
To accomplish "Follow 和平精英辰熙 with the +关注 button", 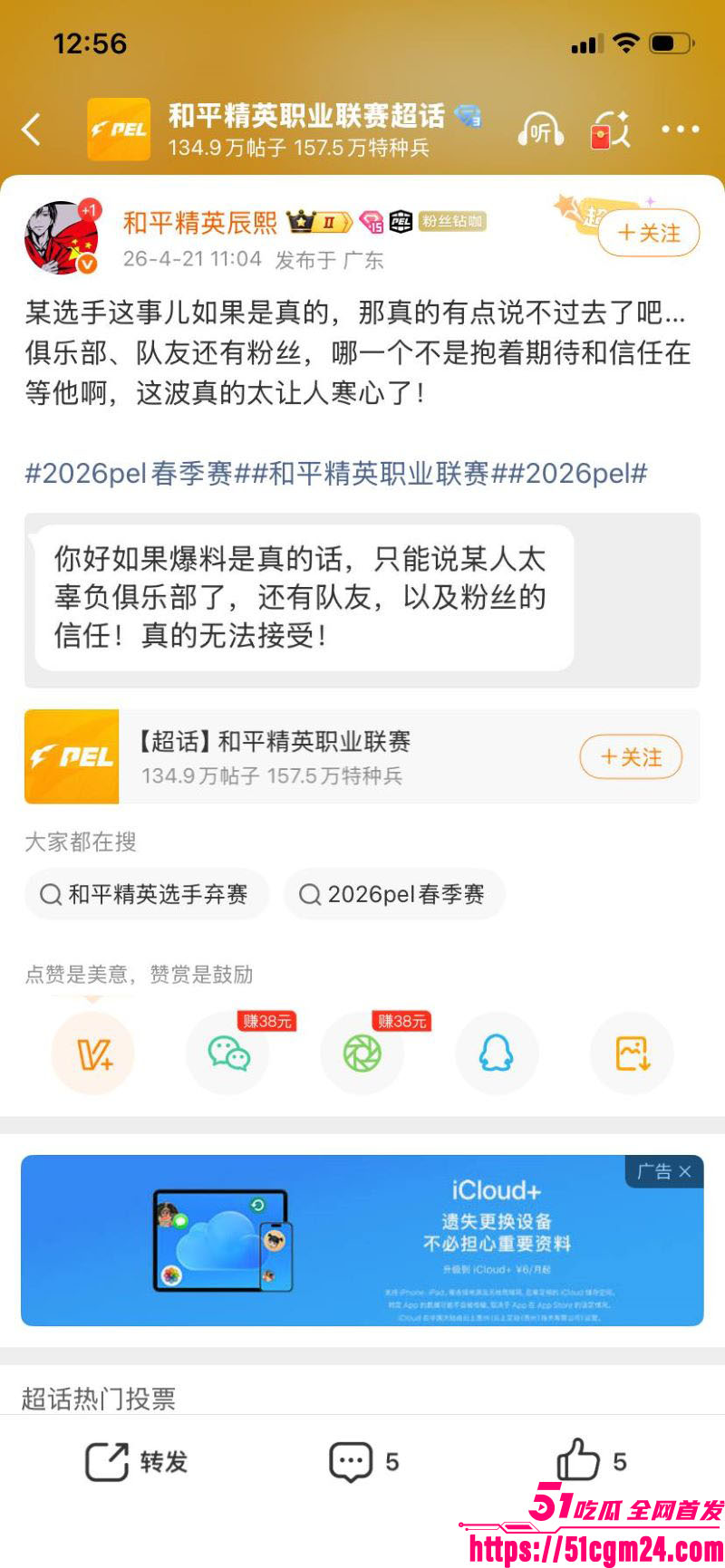I will tap(647, 233).
